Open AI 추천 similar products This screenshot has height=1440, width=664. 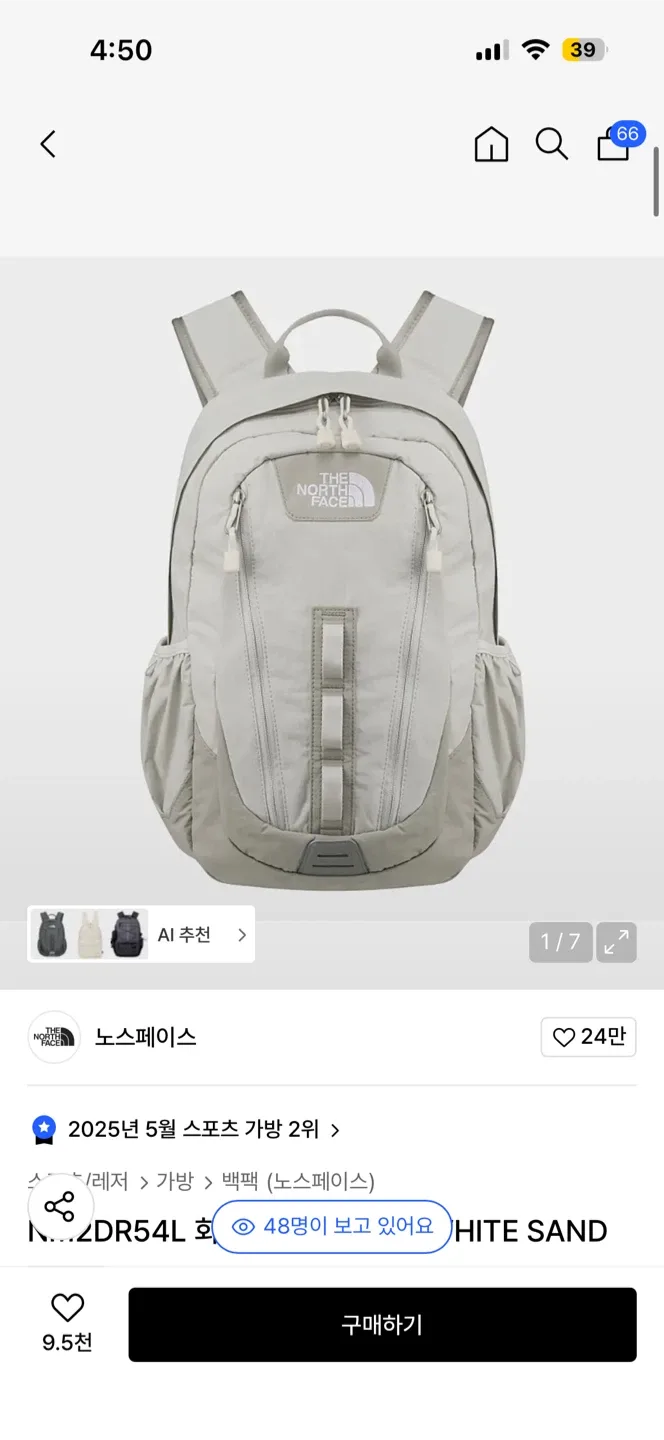click(x=141, y=934)
